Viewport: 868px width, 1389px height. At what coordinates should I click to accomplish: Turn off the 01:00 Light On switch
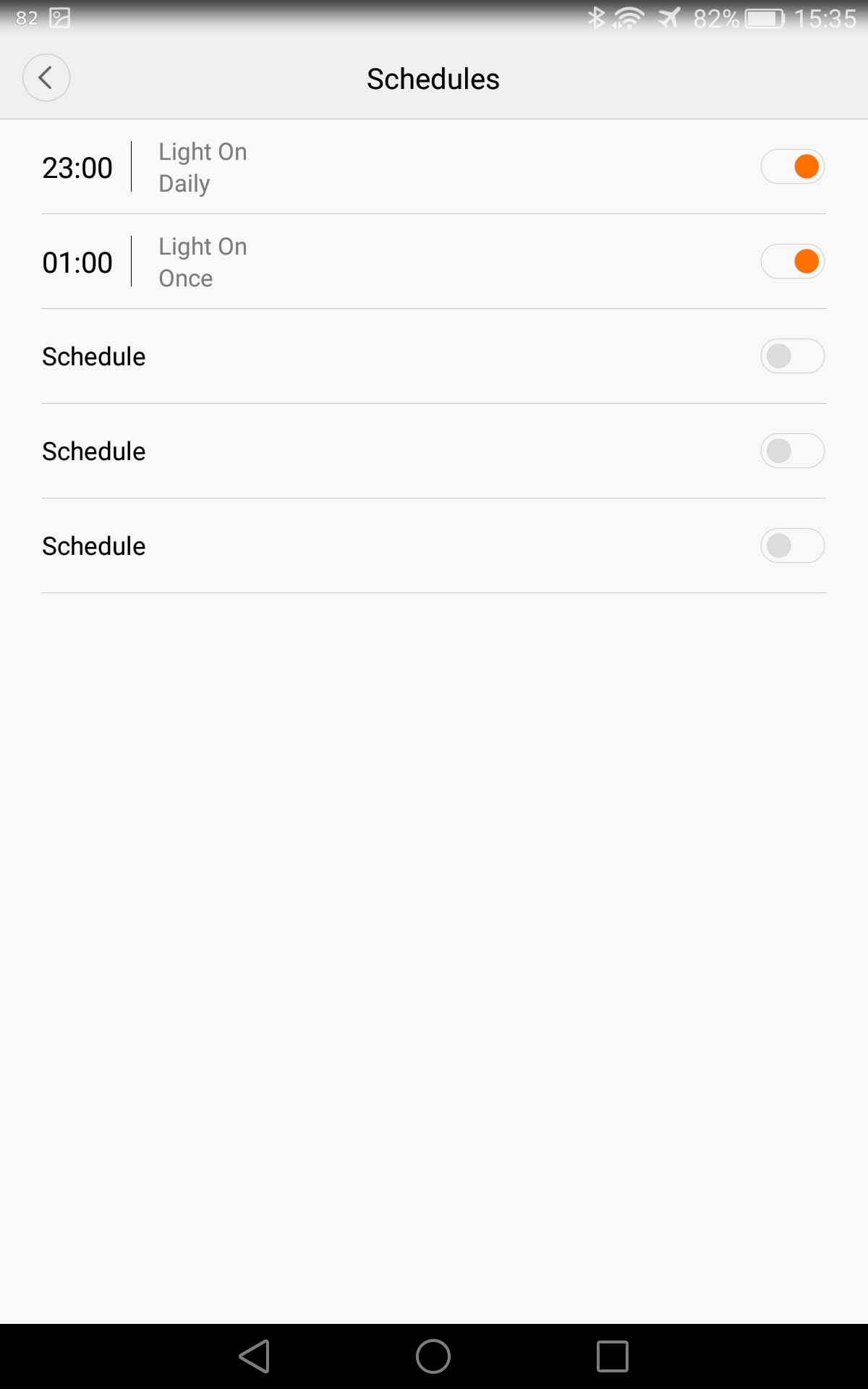point(793,261)
